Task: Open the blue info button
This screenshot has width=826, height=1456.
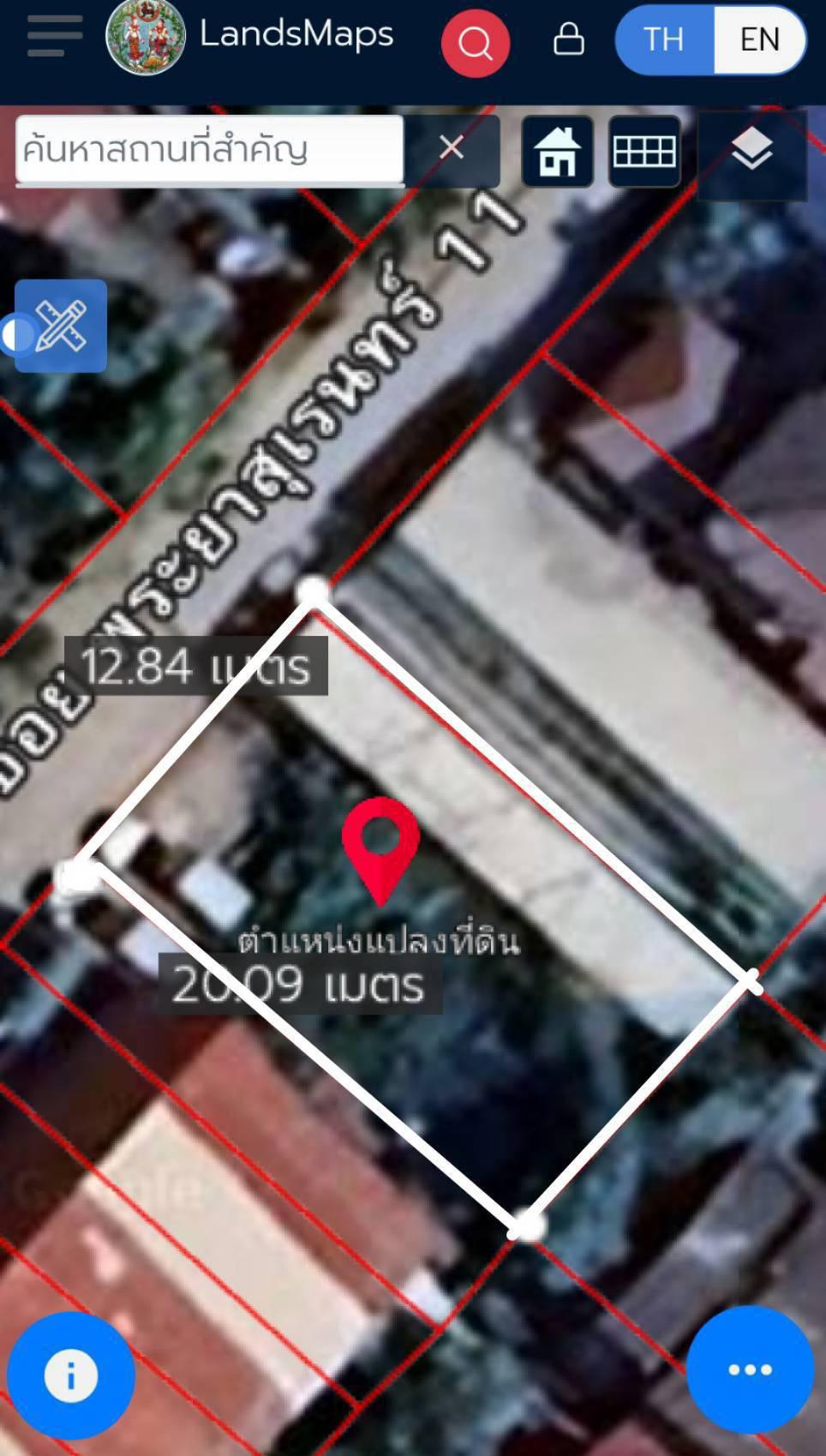Action: click(71, 1375)
